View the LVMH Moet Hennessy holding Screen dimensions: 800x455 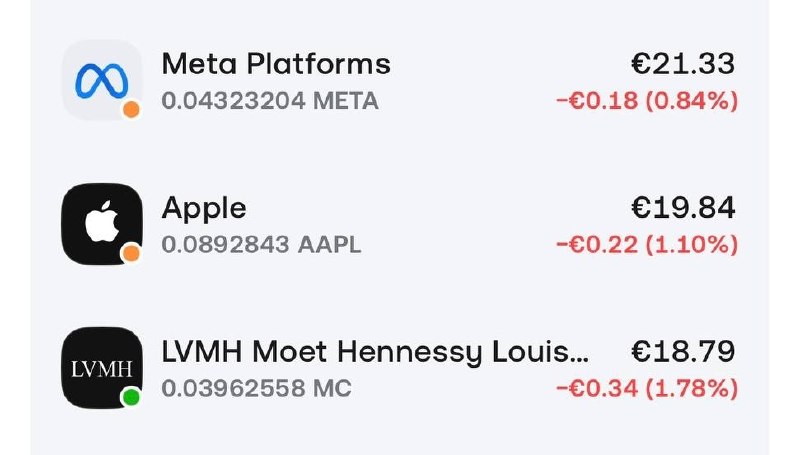pyautogui.click(x=399, y=368)
